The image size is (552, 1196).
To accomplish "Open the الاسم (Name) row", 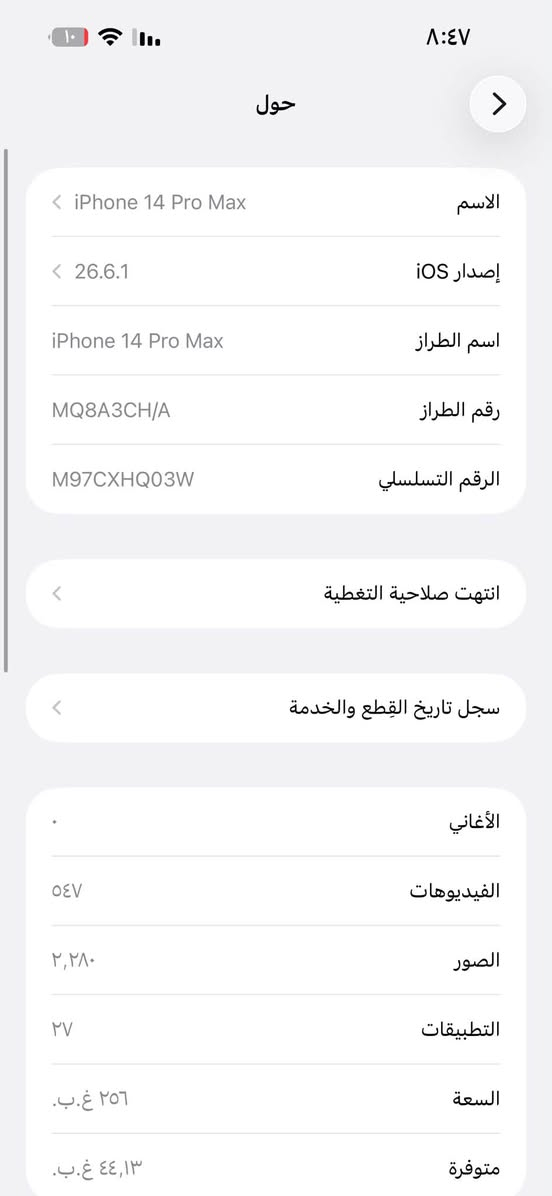I will (276, 203).
